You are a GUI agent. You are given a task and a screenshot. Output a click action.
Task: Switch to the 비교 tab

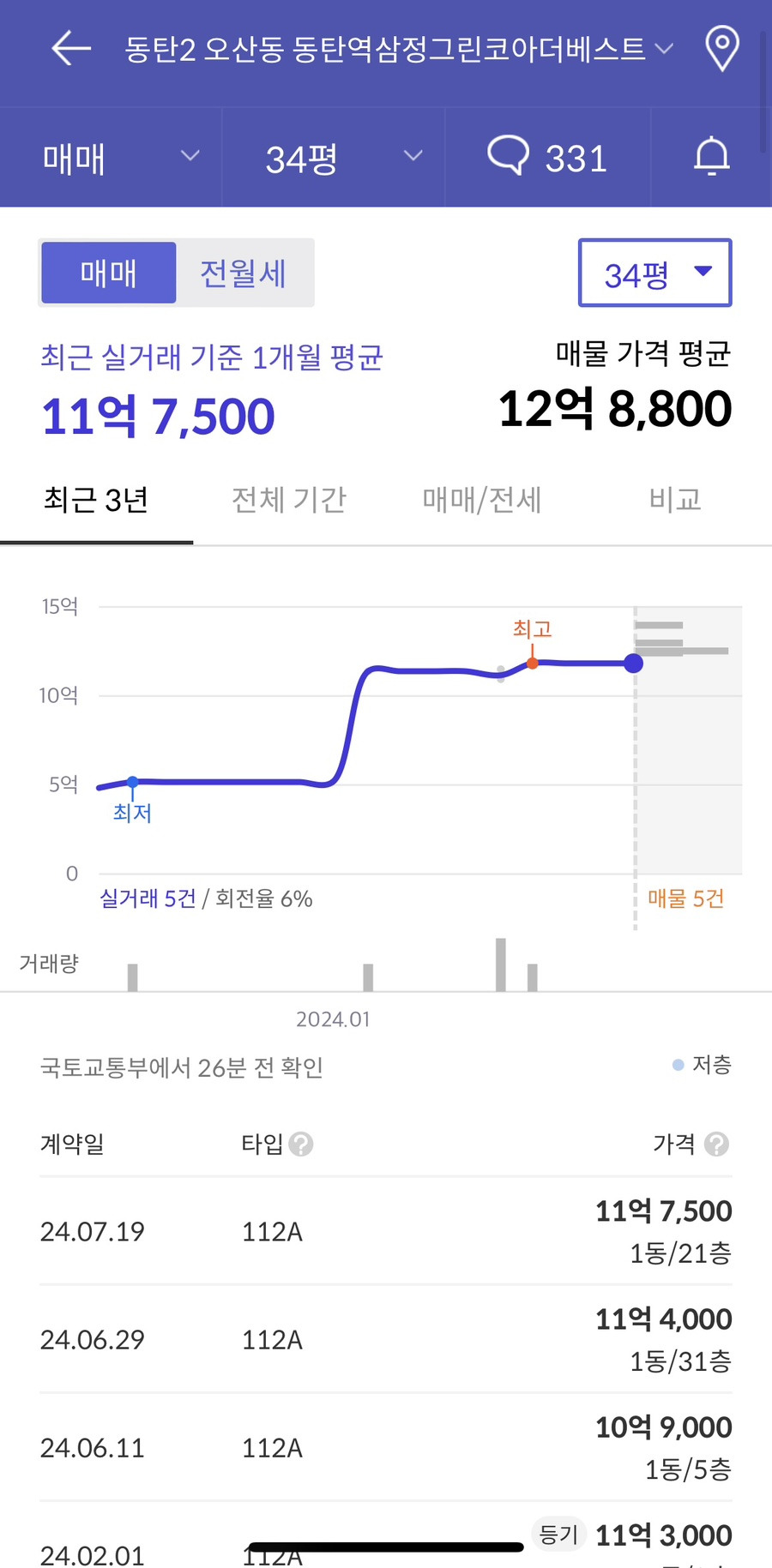click(675, 500)
